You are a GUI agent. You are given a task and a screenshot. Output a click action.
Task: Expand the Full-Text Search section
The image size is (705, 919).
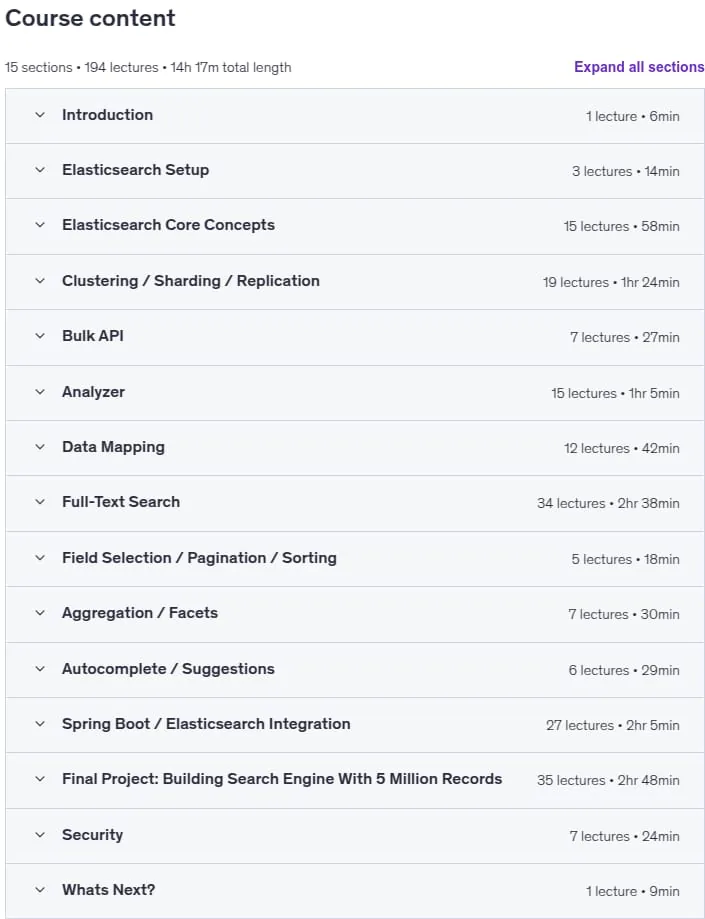(x=355, y=503)
